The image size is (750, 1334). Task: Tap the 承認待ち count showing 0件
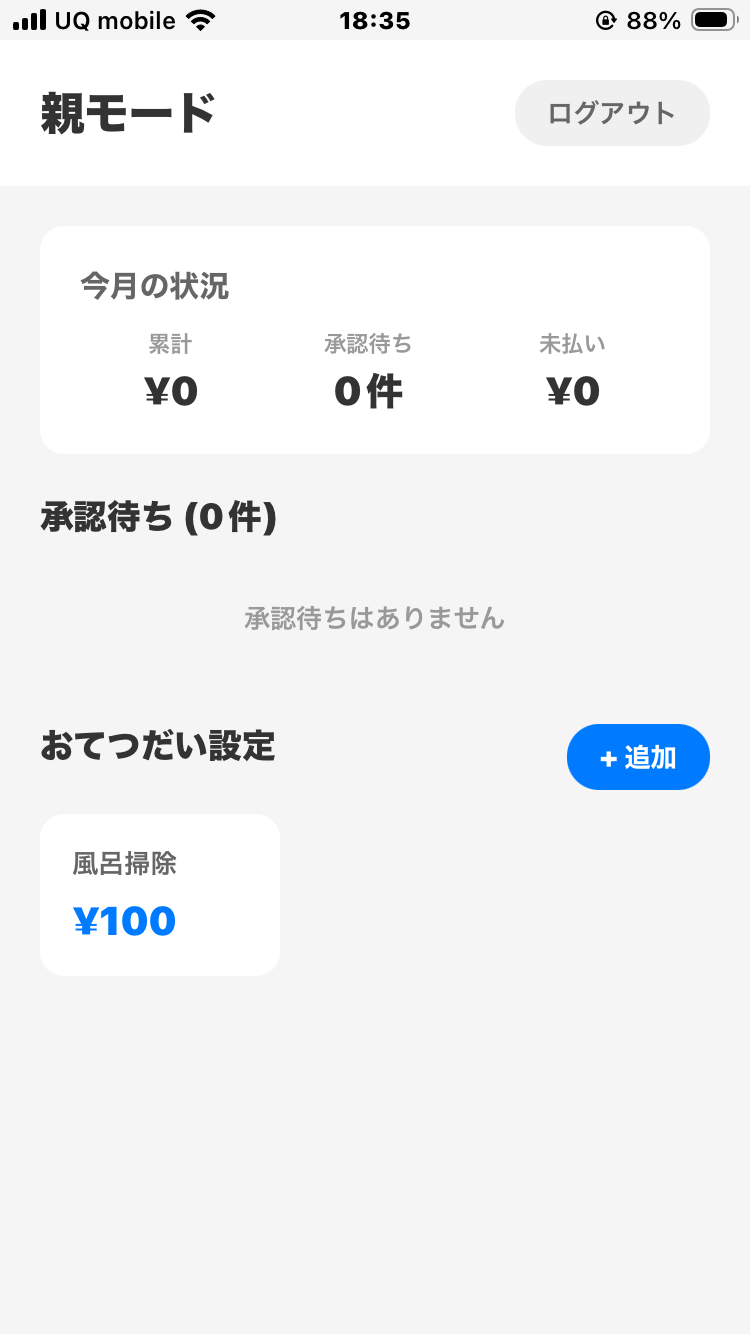[x=370, y=391]
